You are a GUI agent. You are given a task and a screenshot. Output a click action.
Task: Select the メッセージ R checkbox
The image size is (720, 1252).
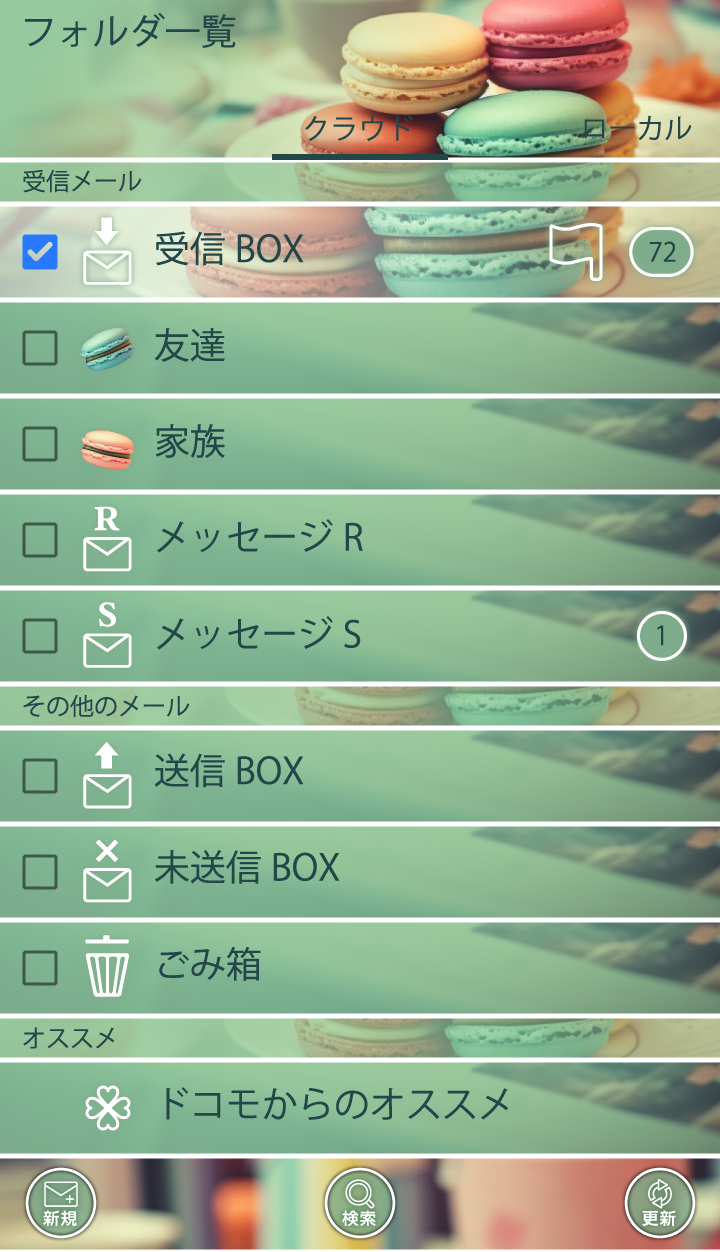click(40, 539)
